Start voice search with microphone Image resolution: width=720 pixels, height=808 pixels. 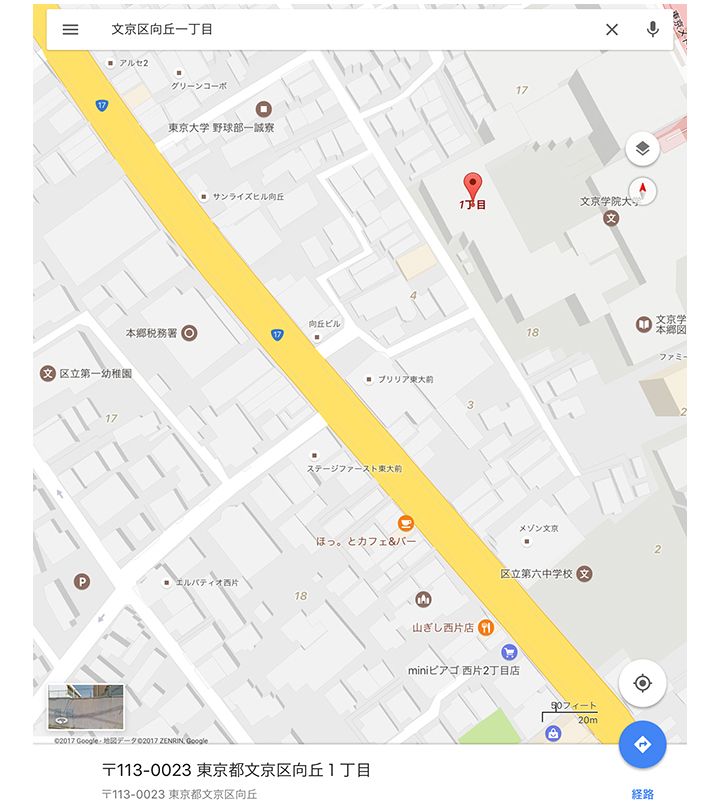pyautogui.click(x=653, y=29)
